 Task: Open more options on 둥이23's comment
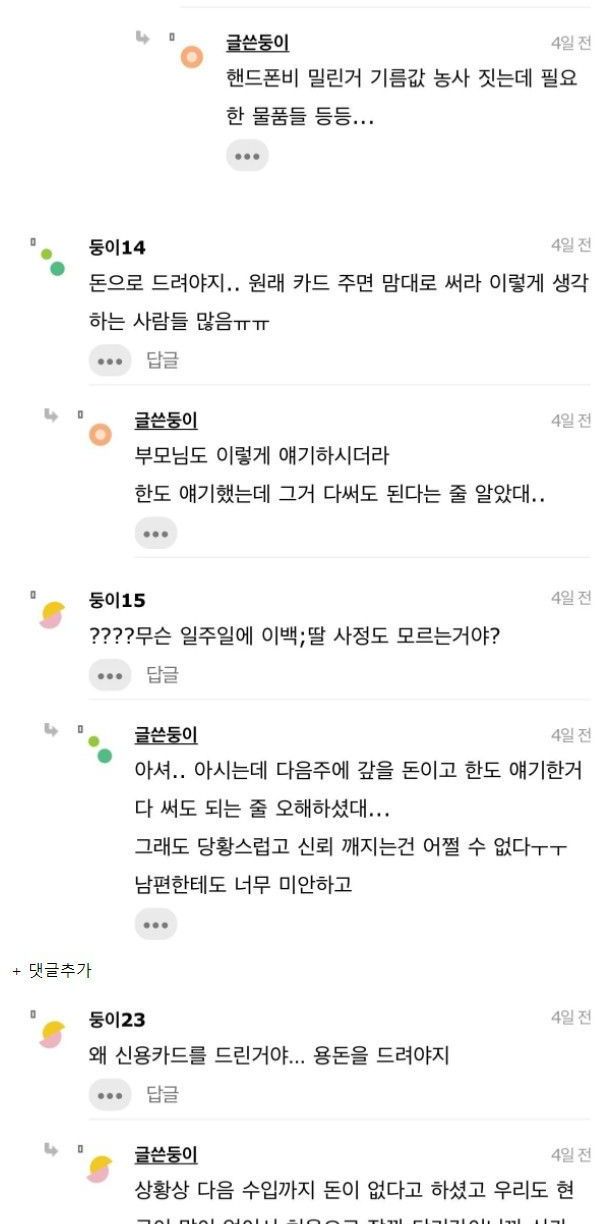(110, 1095)
